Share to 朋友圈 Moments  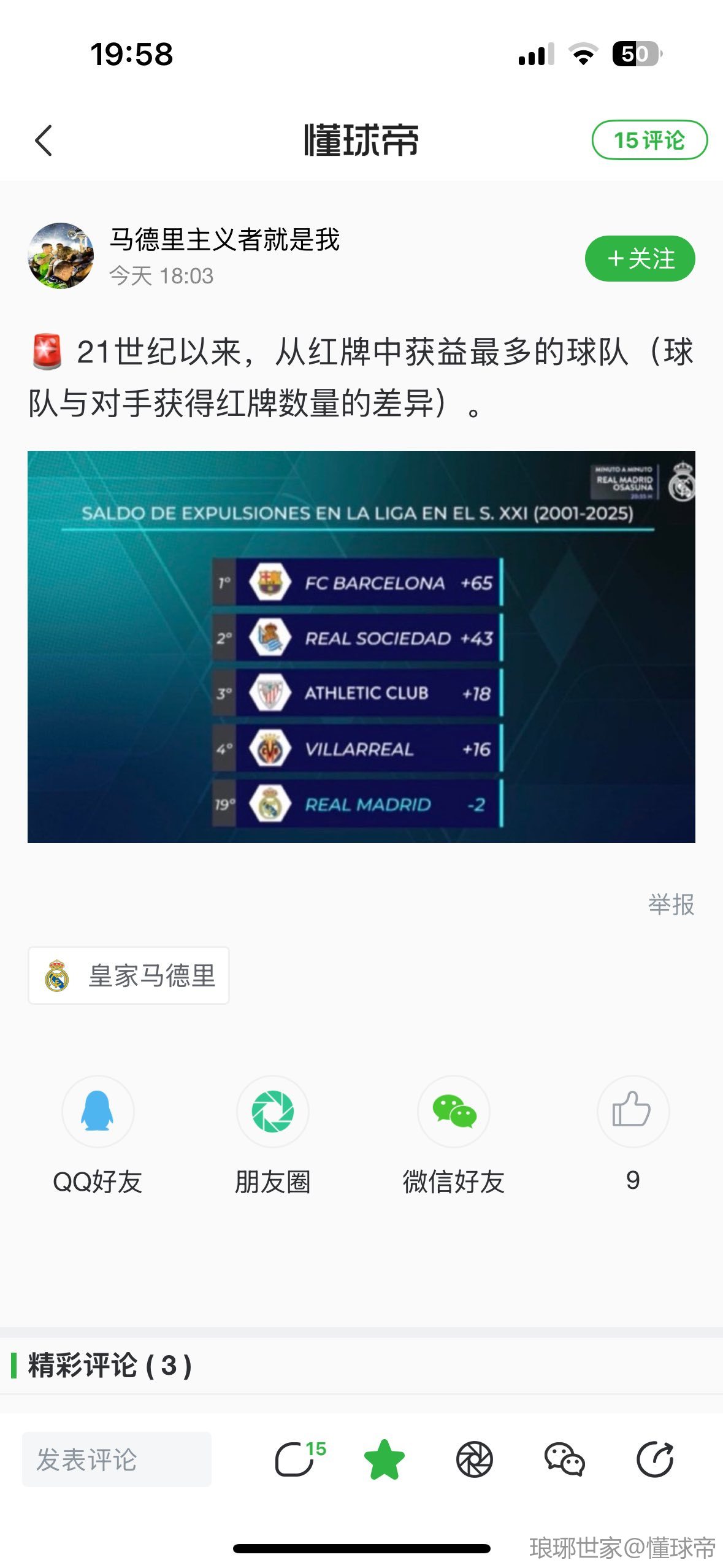coord(273,1112)
